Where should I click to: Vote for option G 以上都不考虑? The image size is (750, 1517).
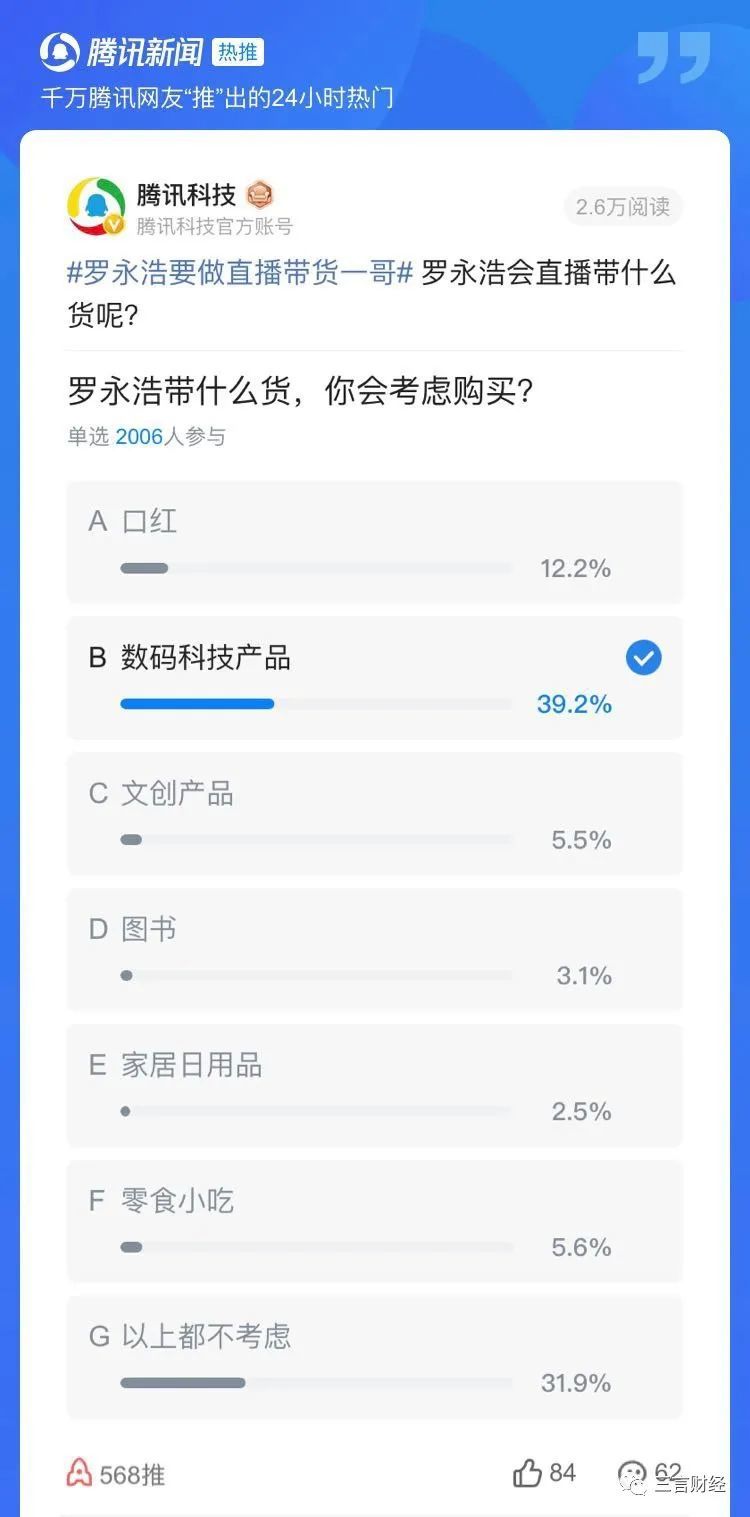(373, 1356)
